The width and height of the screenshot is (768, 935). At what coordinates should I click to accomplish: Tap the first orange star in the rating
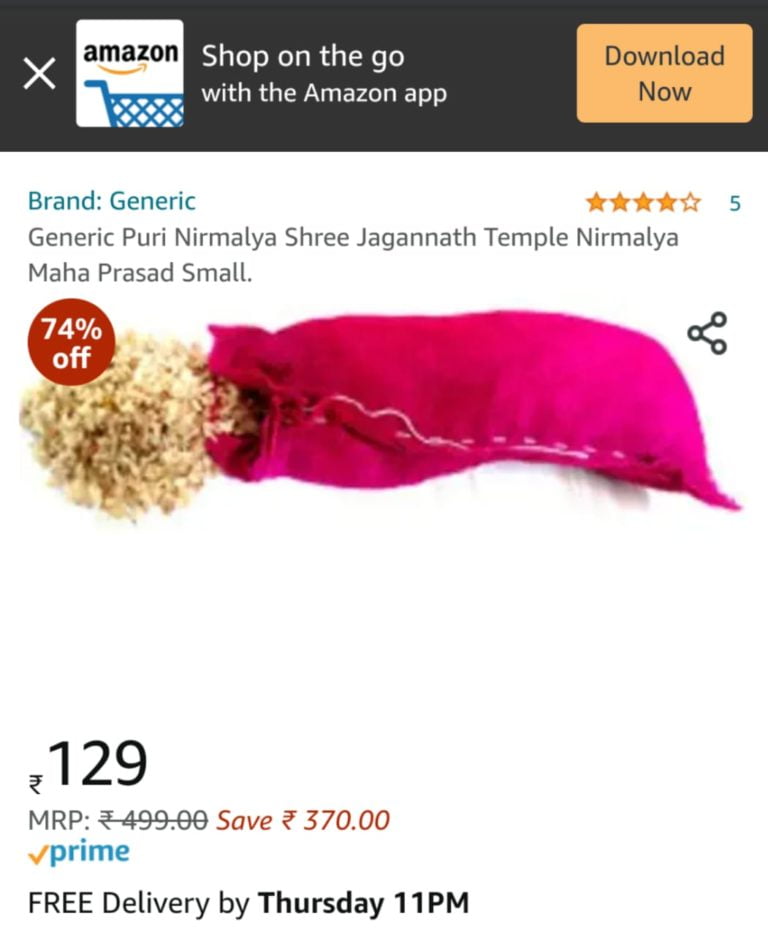pos(596,202)
